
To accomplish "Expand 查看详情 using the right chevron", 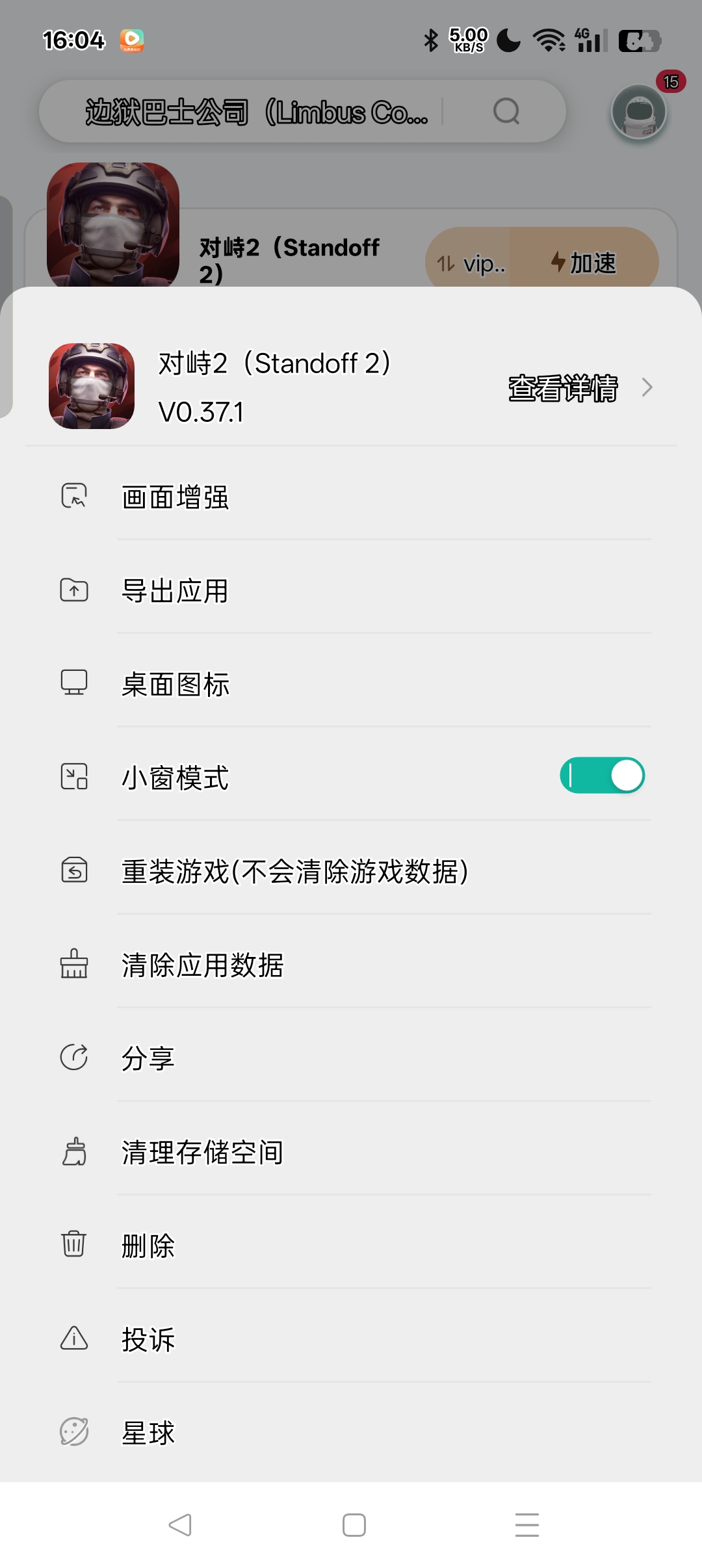I will [x=647, y=387].
